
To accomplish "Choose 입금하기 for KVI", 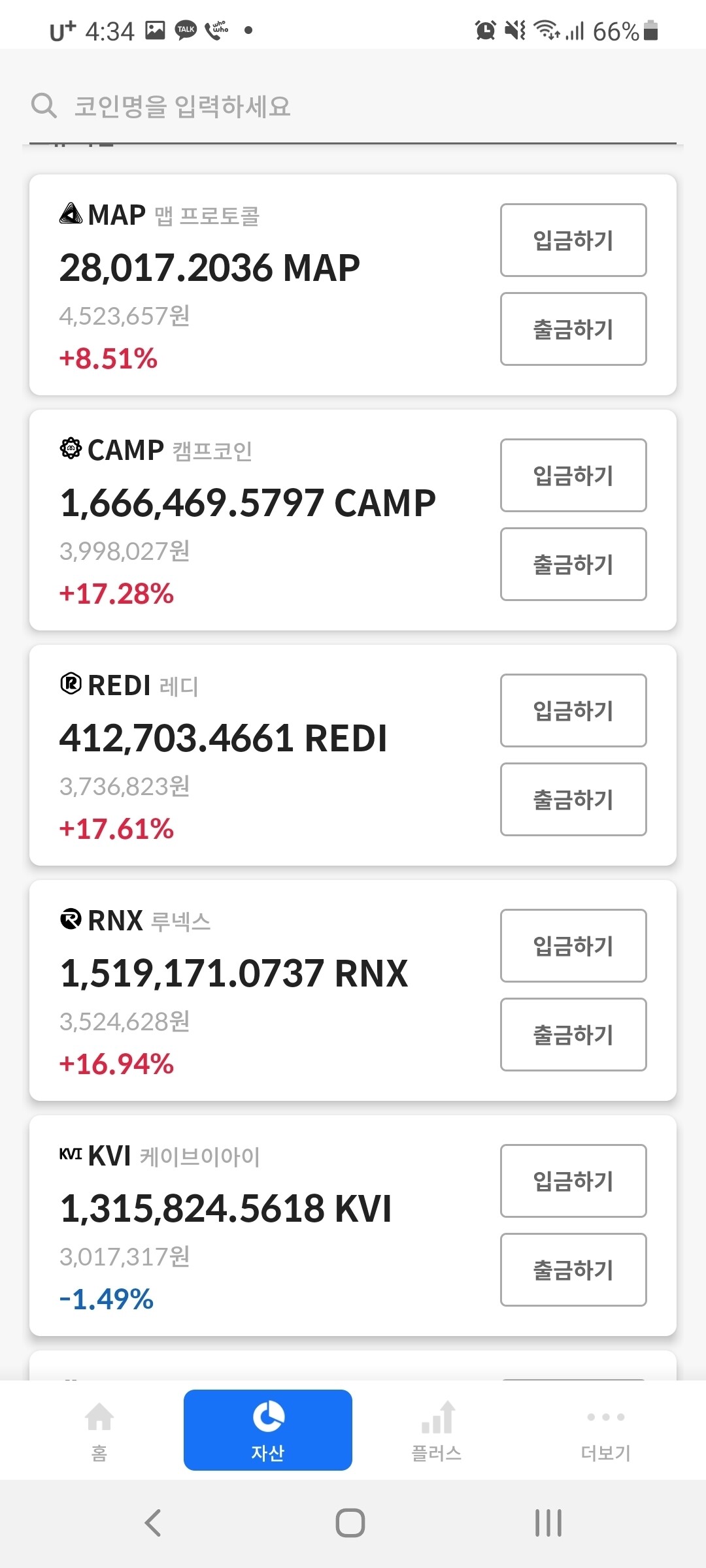I will tap(573, 1181).
